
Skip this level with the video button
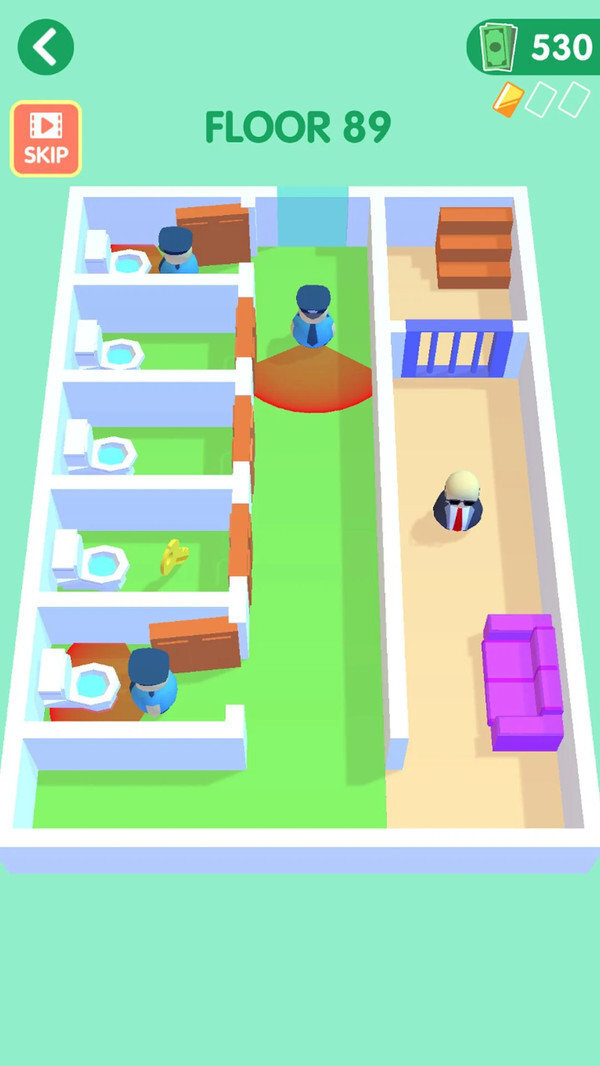click(x=46, y=139)
